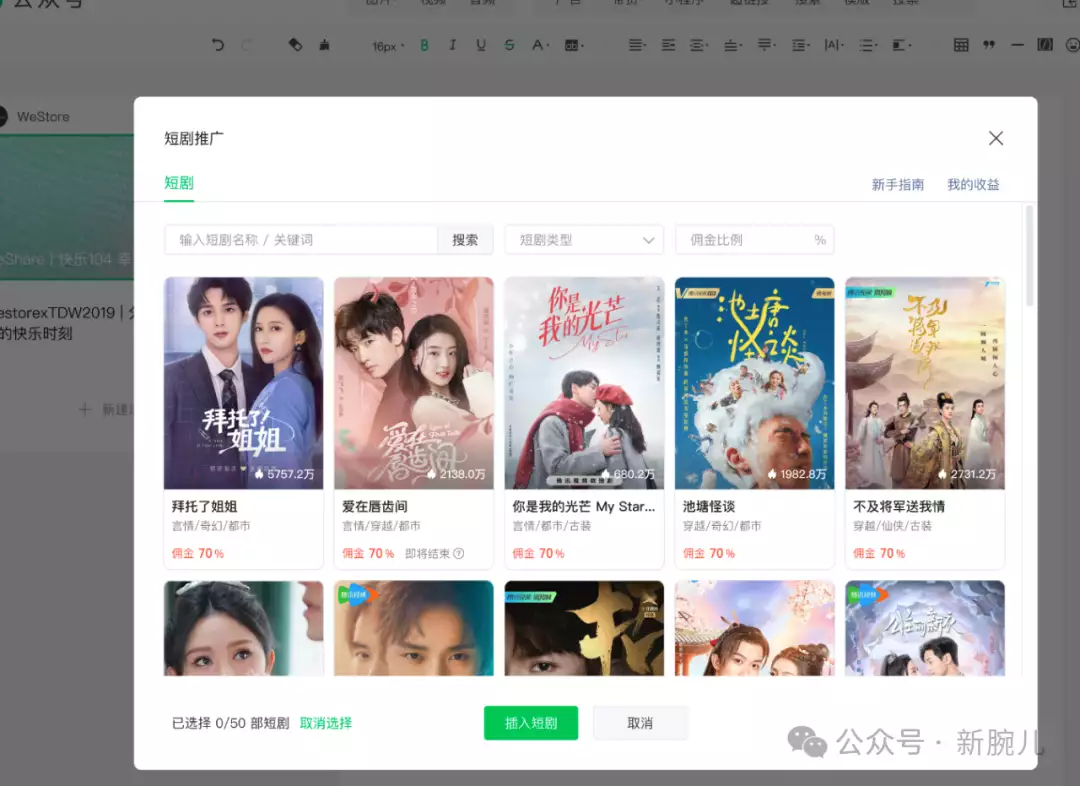Close the 短剧推广 dialog
This screenshot has height=786, width=1080.
click(x=995, y=138)
